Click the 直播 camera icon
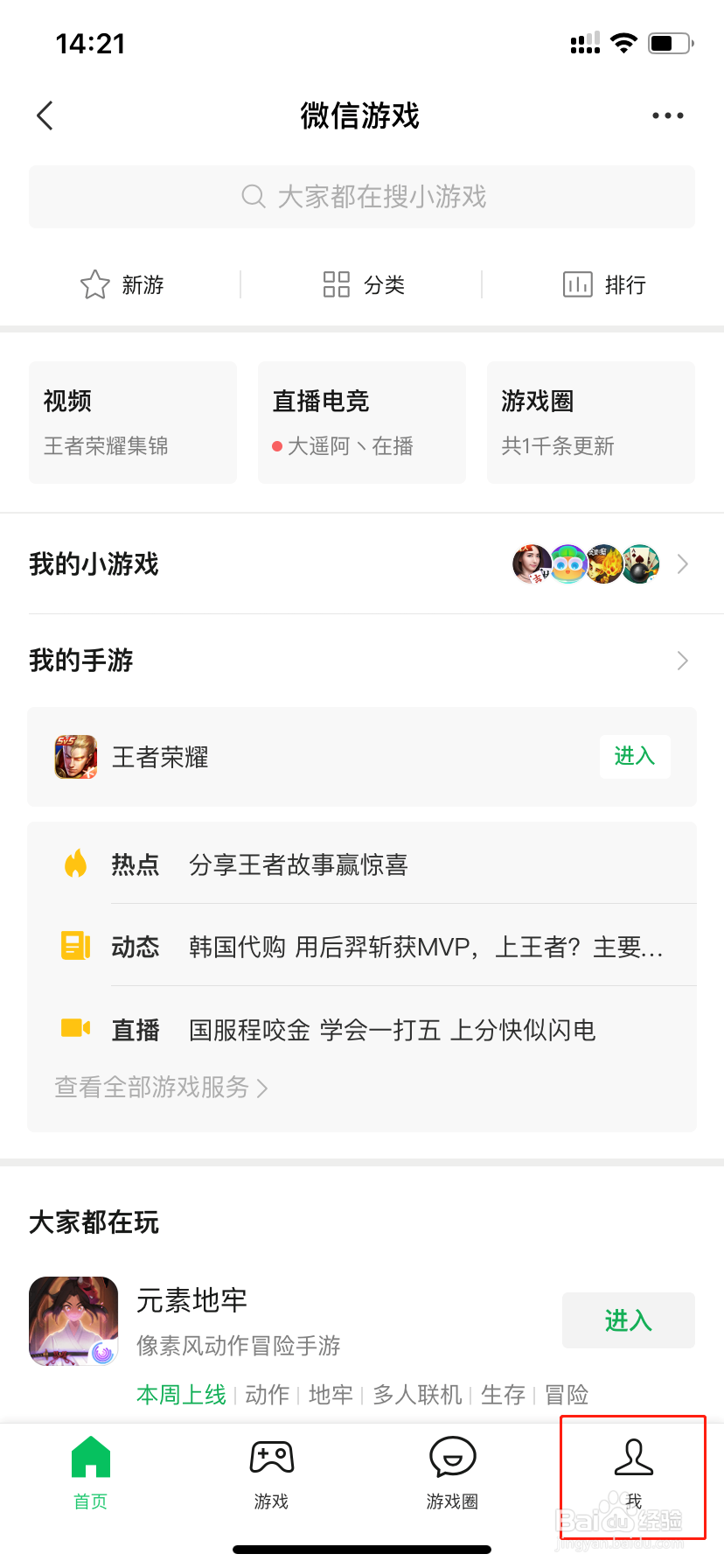This screenshot has width=724, height=1568. click(77, 1029)
